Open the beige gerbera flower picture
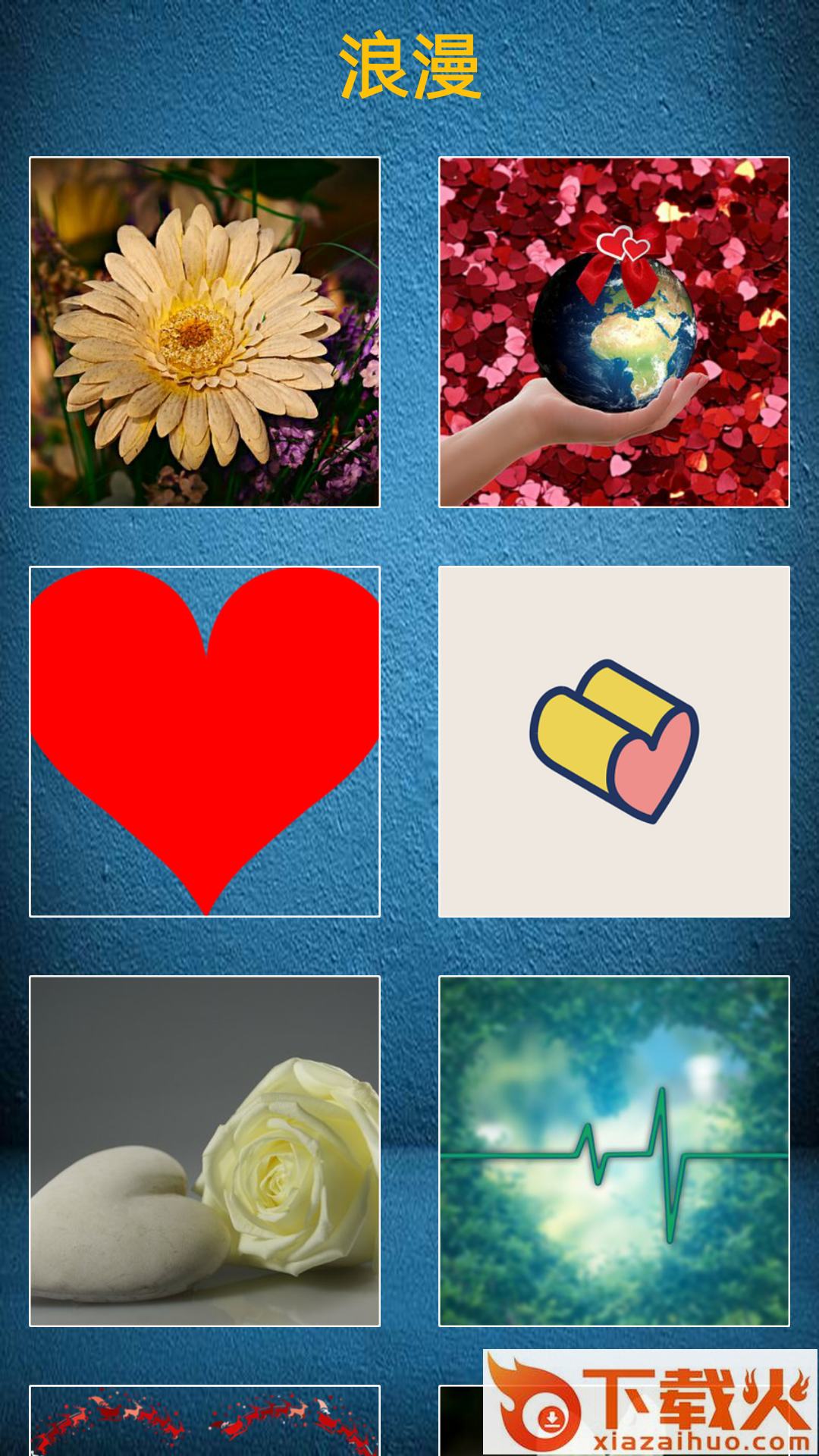This screenshot has height=1456, width=819. click(x=205, y=332)
